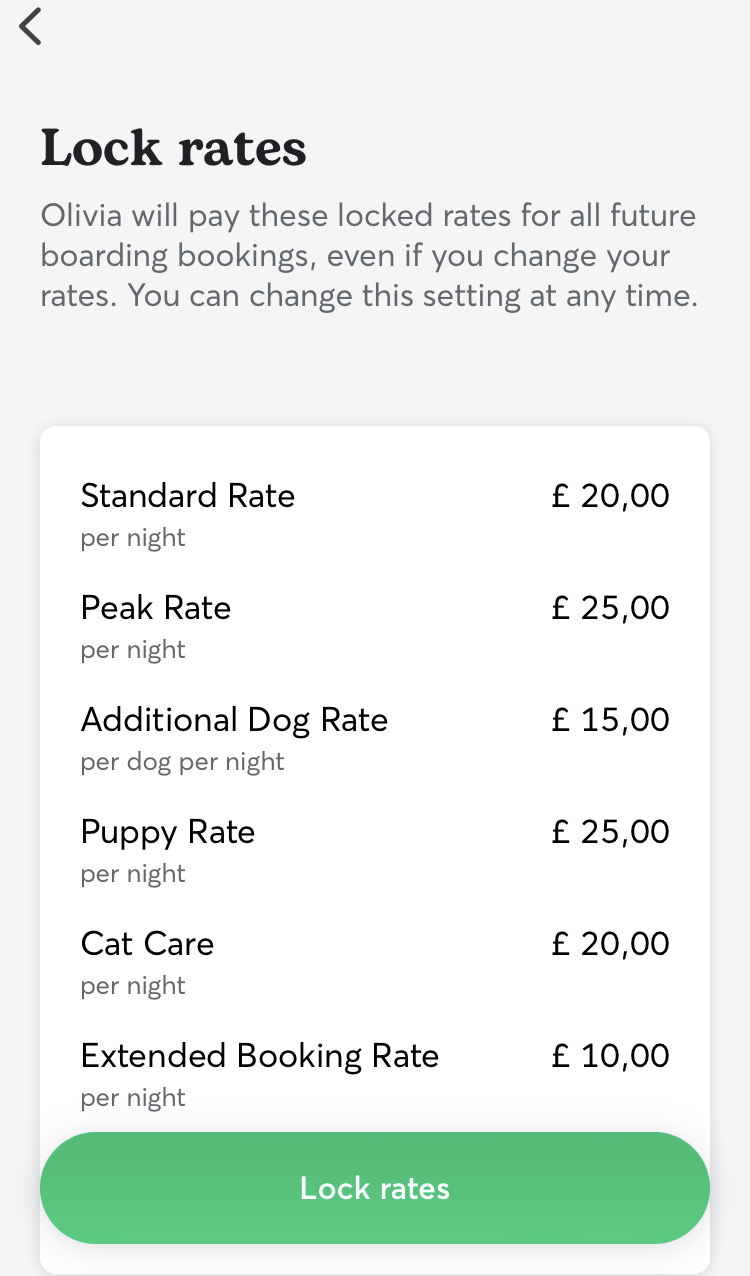Click the Peak Rate label
Image resolution: width=750 pixels, height=1276 pixels.
pyautogui.click(x=155, y=608)
